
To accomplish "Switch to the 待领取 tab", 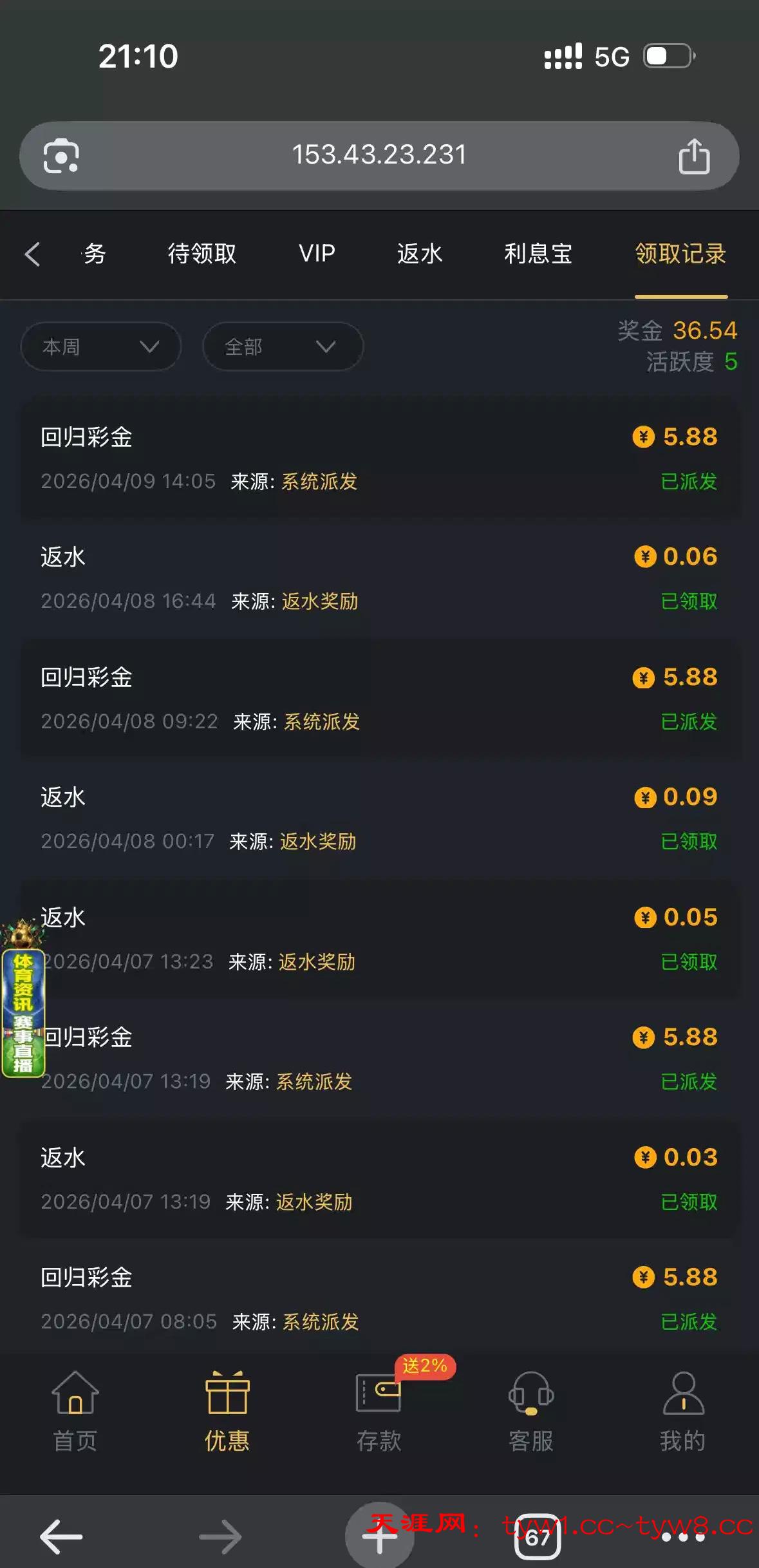I will (202, 254).
